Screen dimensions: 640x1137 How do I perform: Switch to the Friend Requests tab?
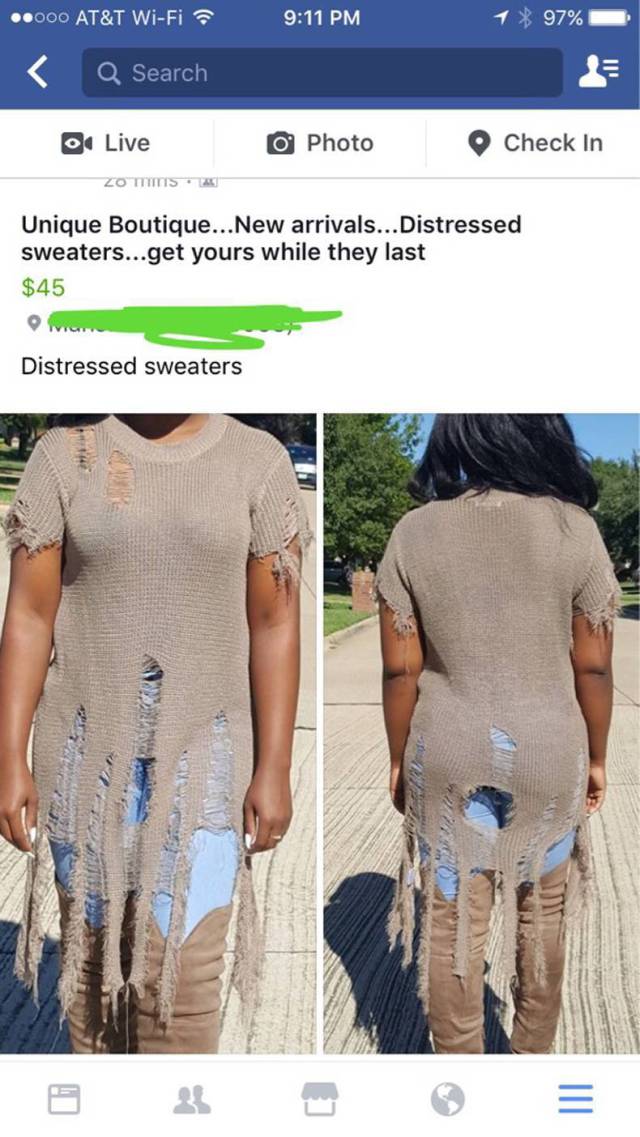pos(192,1099)
